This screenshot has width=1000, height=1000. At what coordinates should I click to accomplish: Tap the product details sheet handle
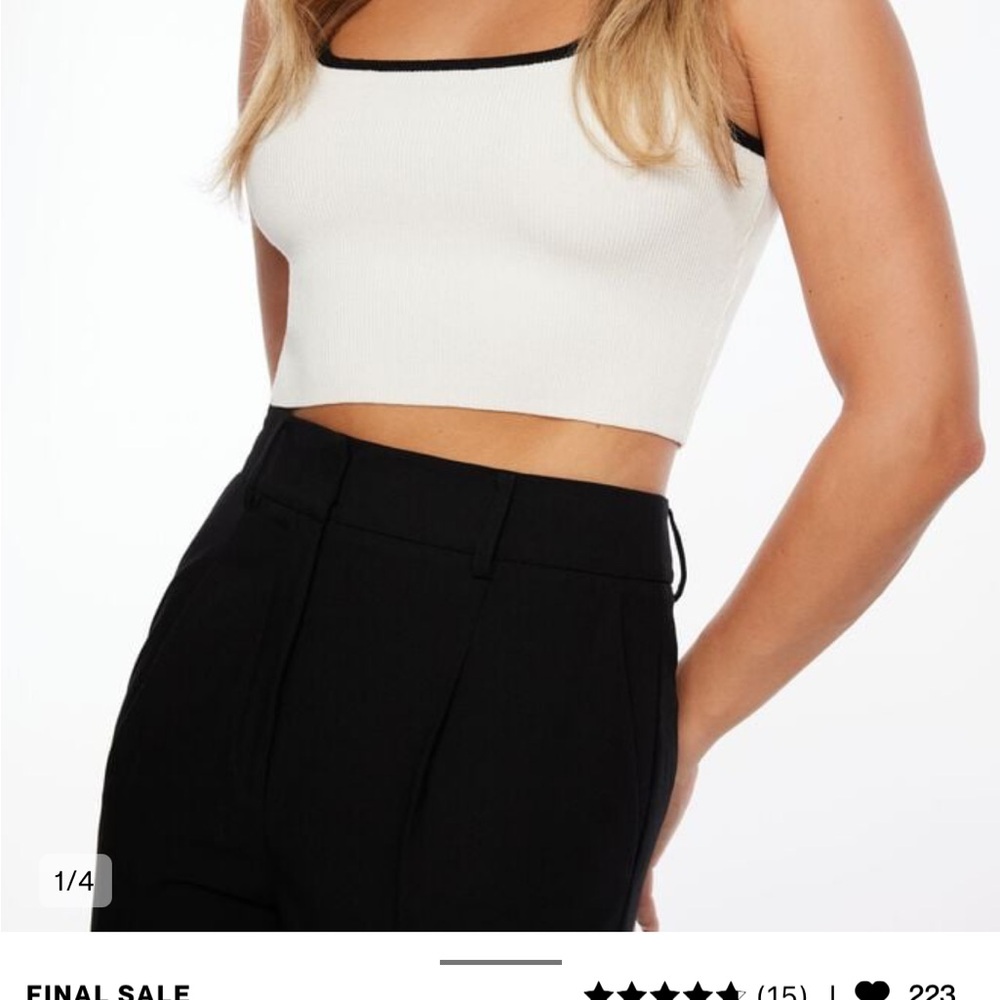pos(500,962)
